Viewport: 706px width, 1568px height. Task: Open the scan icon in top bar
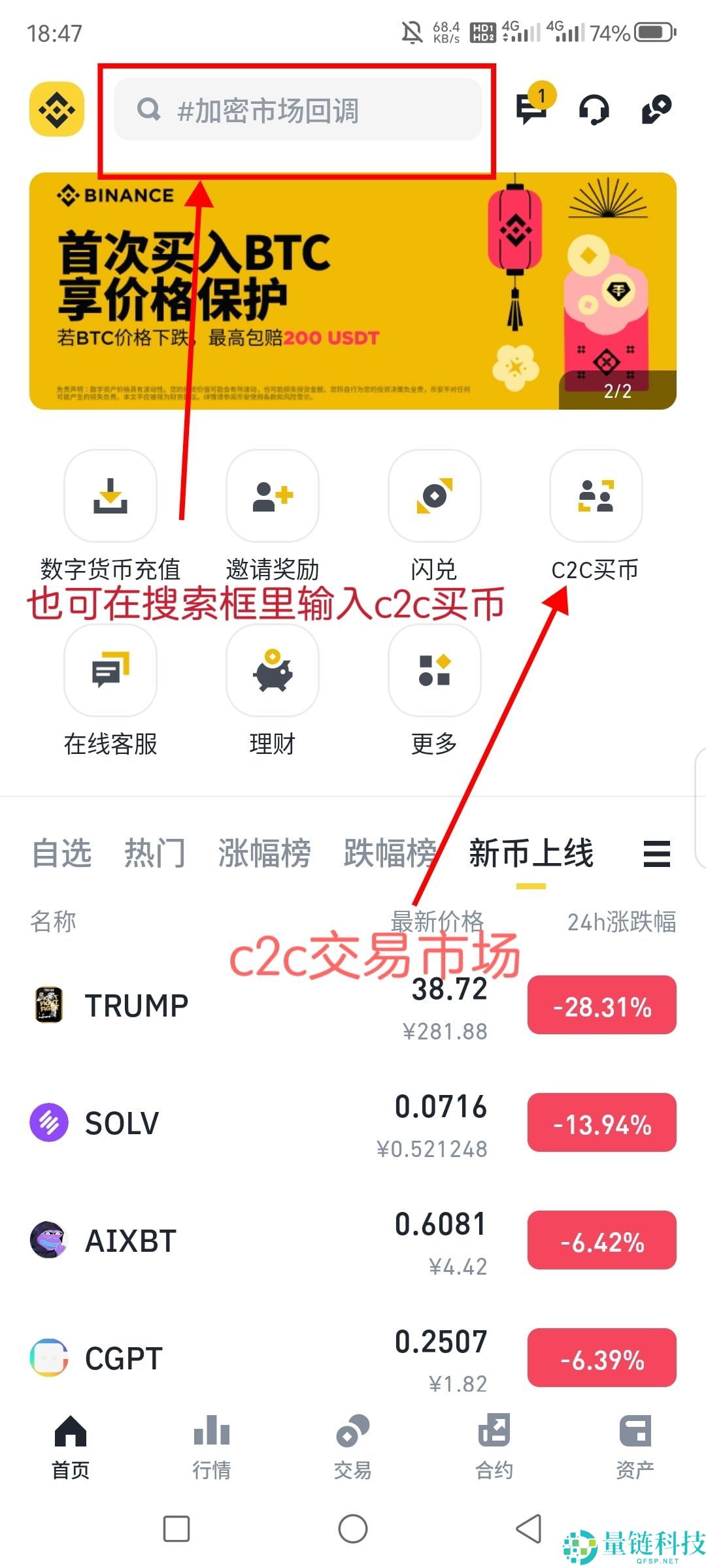click(x=657, y=108)
